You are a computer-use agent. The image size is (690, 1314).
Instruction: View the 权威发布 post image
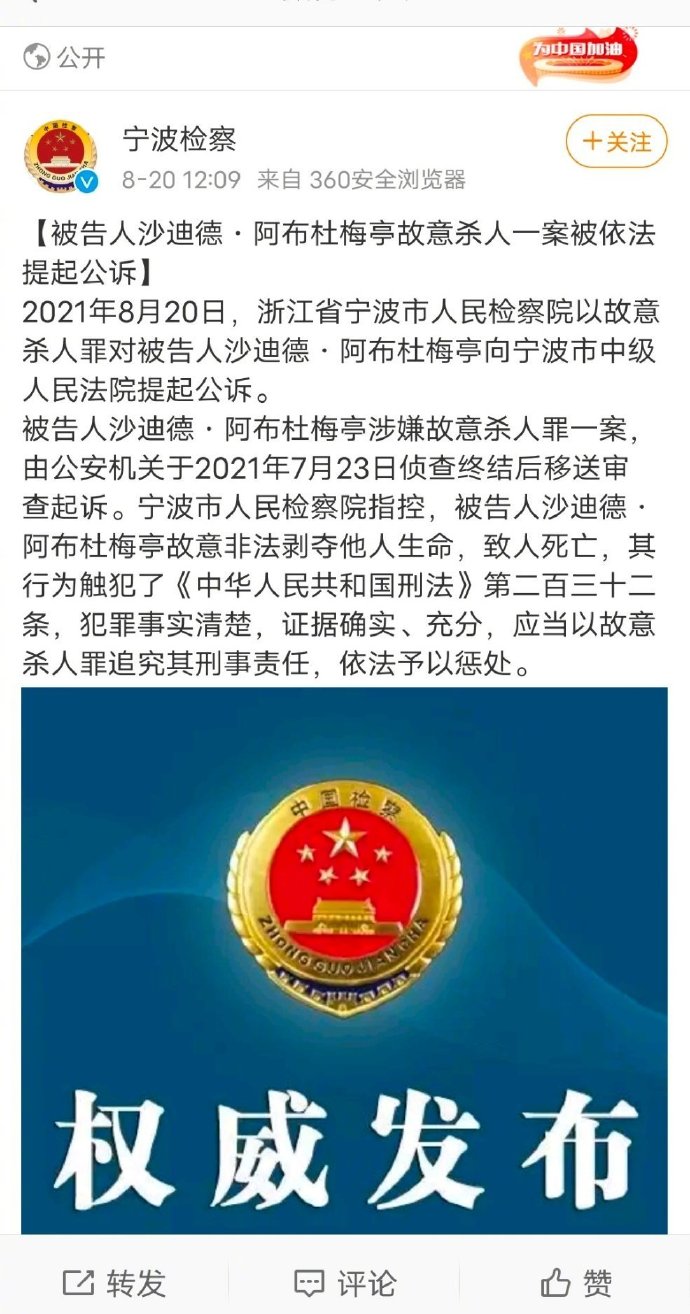[344, 960]
